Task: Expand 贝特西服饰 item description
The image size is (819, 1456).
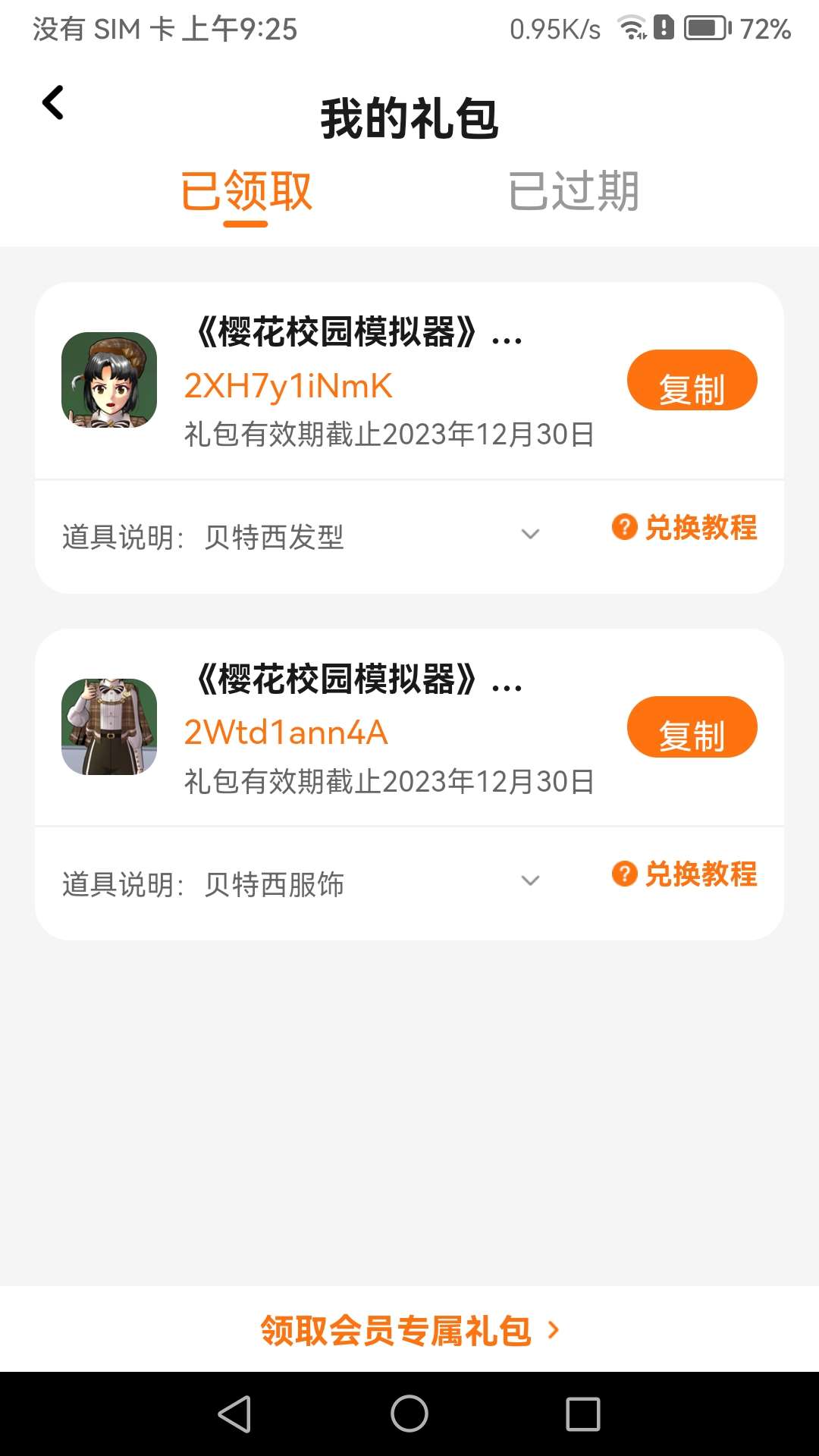Action: 530,880
